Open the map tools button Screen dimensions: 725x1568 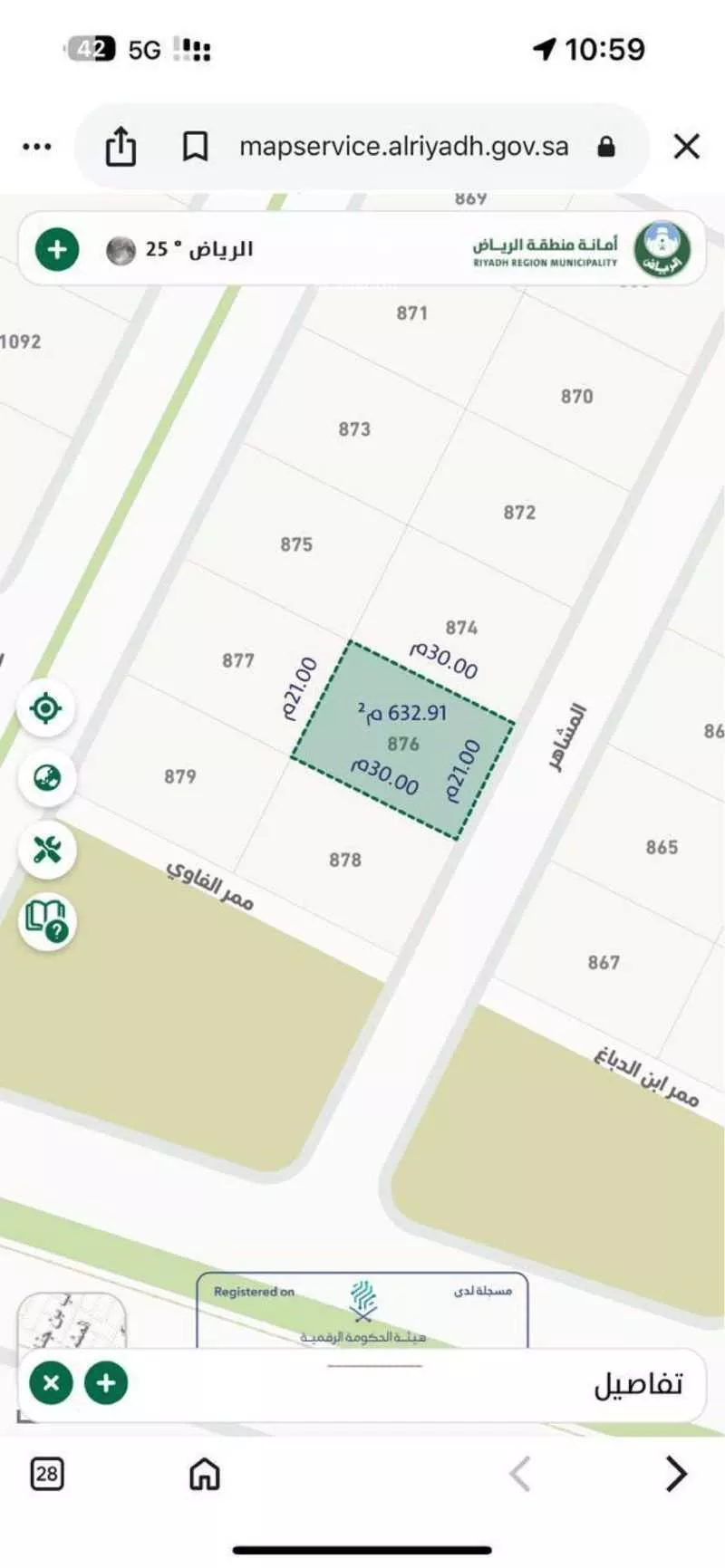point(46,850)
